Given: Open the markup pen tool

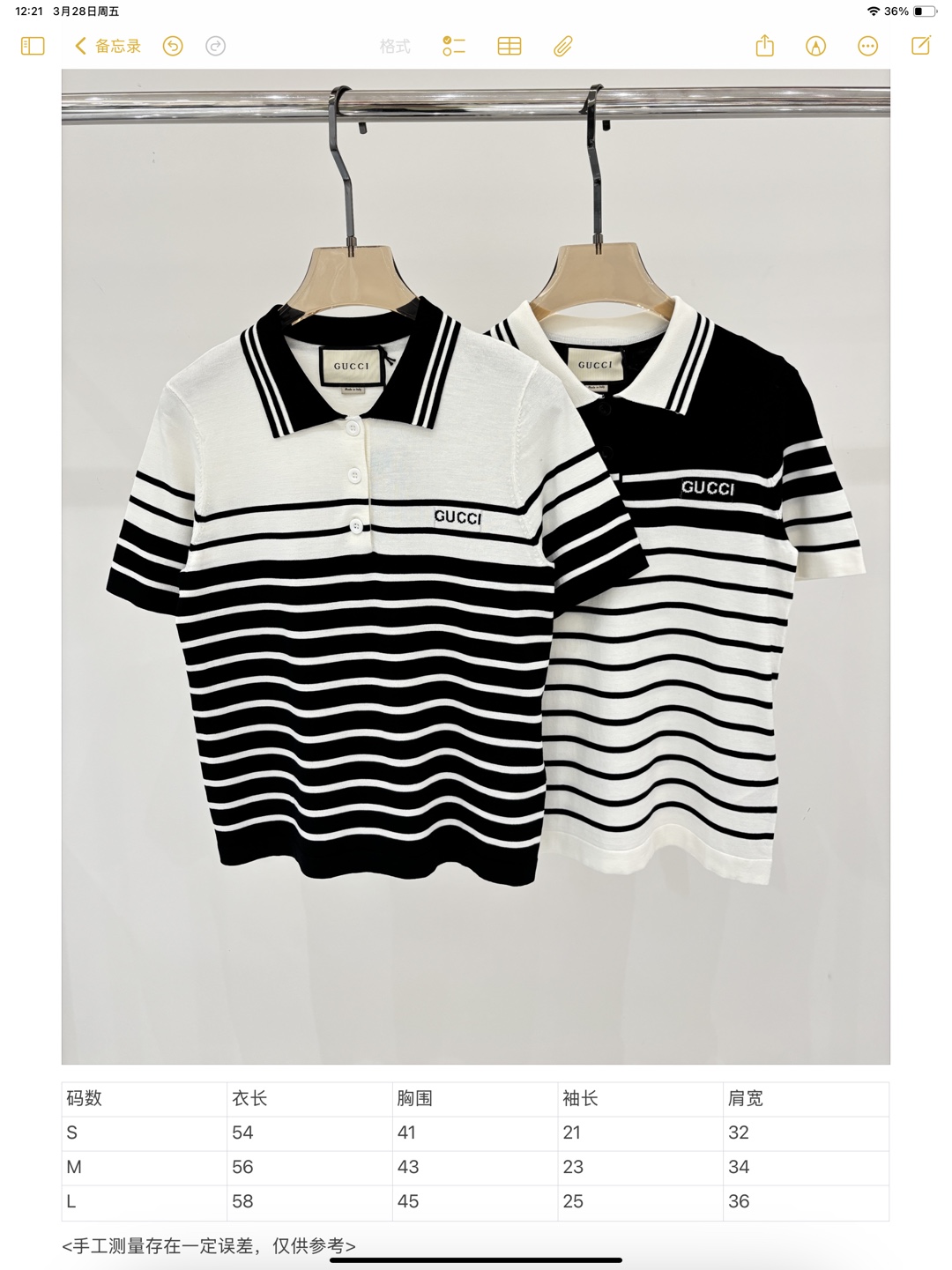Looking at the screenshot, I should [x=816, y=46].
